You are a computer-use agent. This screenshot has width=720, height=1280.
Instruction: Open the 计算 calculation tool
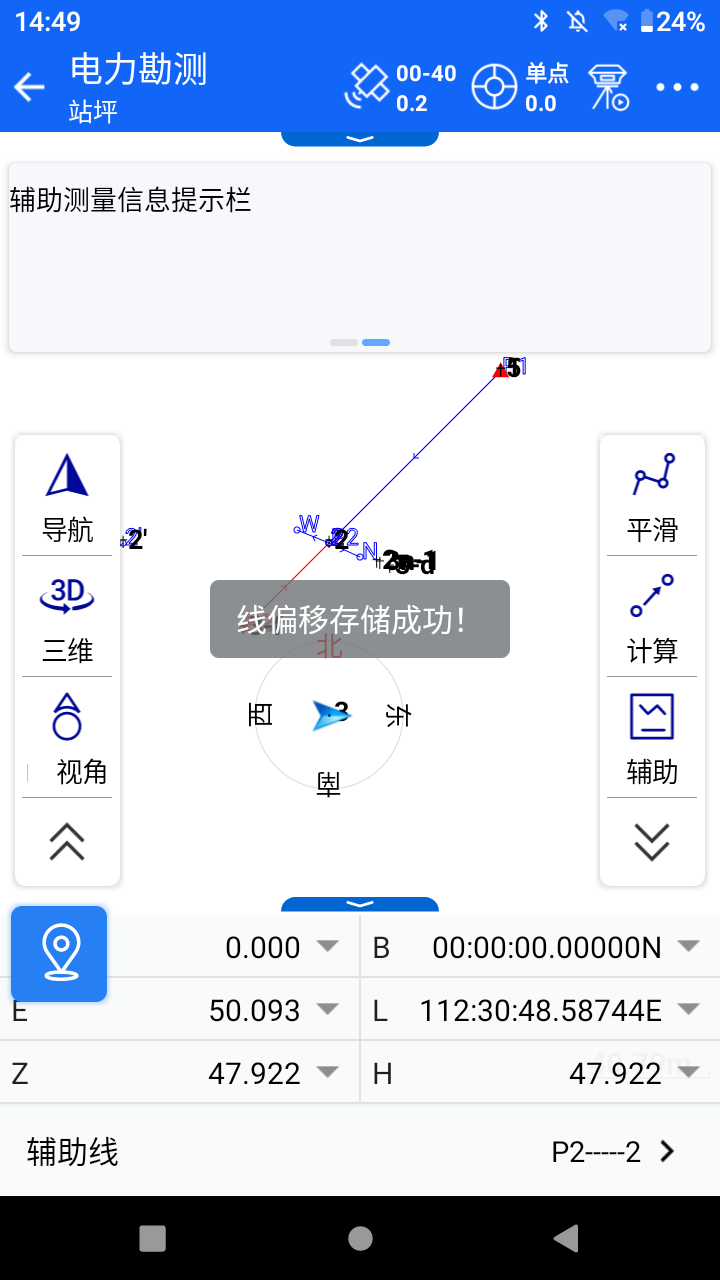[652, 618]
